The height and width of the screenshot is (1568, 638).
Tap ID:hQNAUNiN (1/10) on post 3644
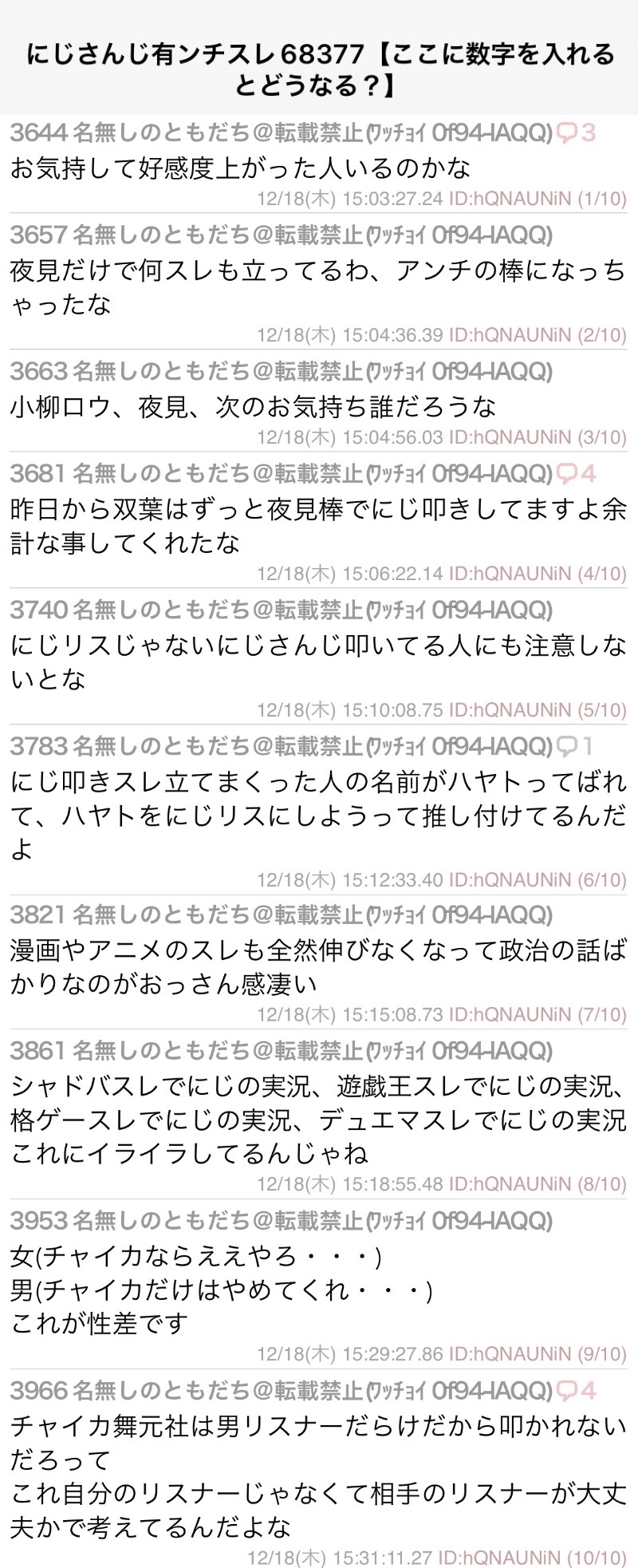tap(537, 199)
